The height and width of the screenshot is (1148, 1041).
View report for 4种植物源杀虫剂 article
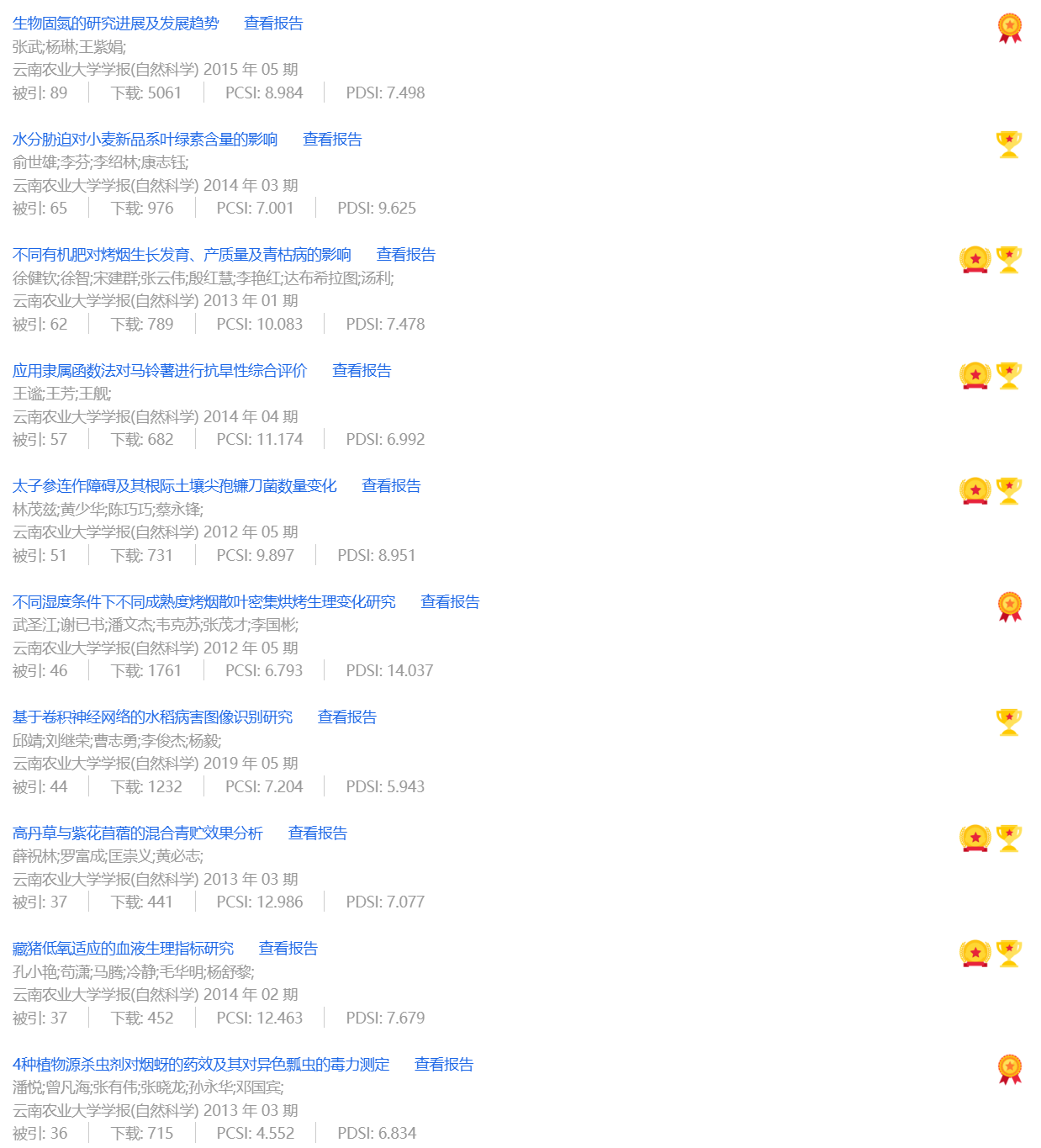(x=444, y=1065)
